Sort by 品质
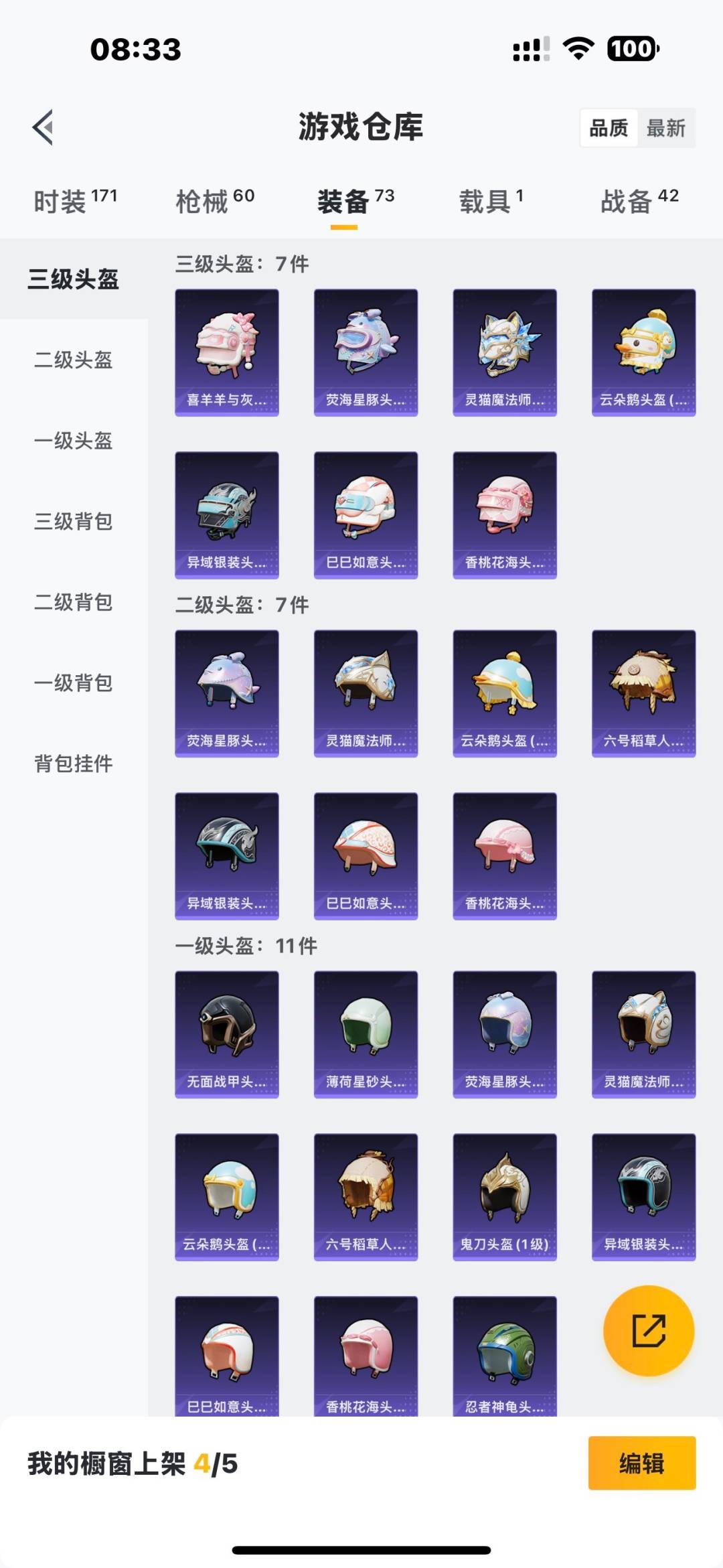723x1568 pixels. [609, 128]
